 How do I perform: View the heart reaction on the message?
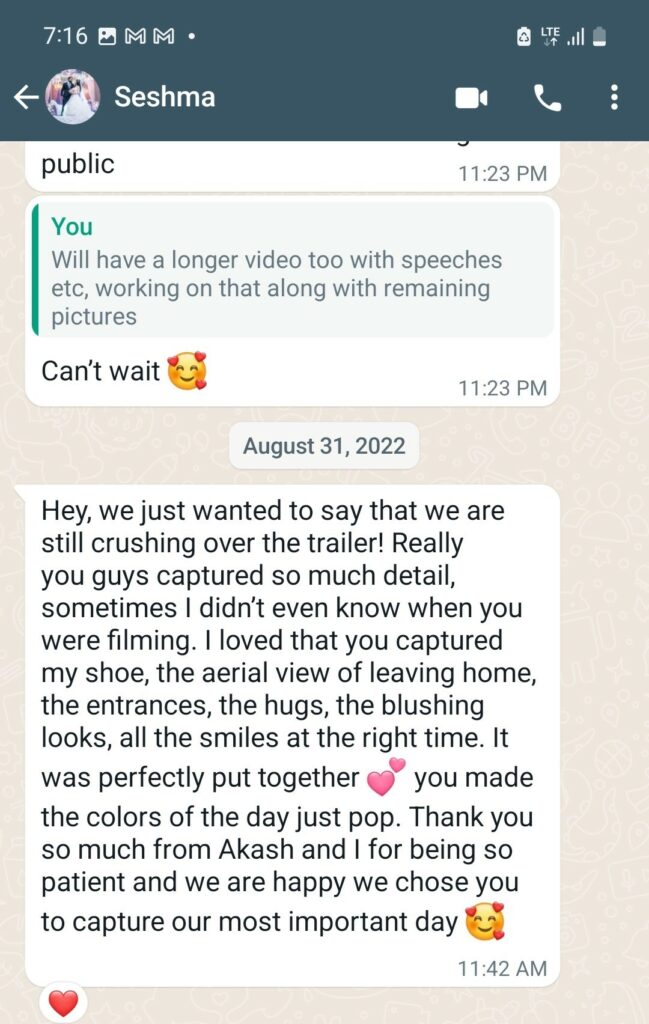coord(63,1003)
